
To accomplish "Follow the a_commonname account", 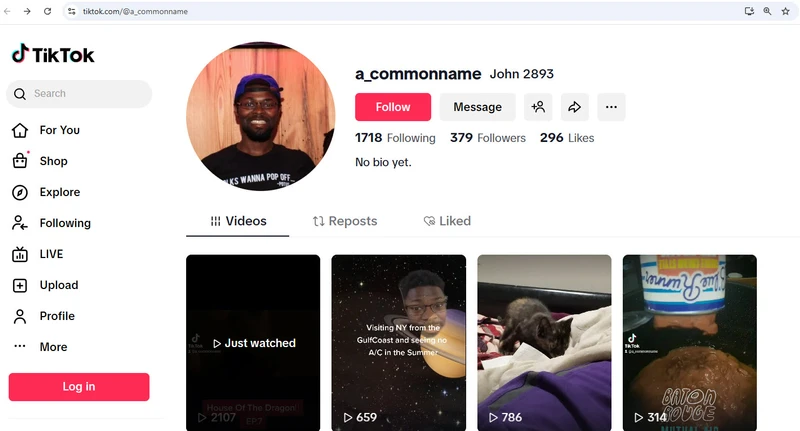I will [x=392, y=107].
